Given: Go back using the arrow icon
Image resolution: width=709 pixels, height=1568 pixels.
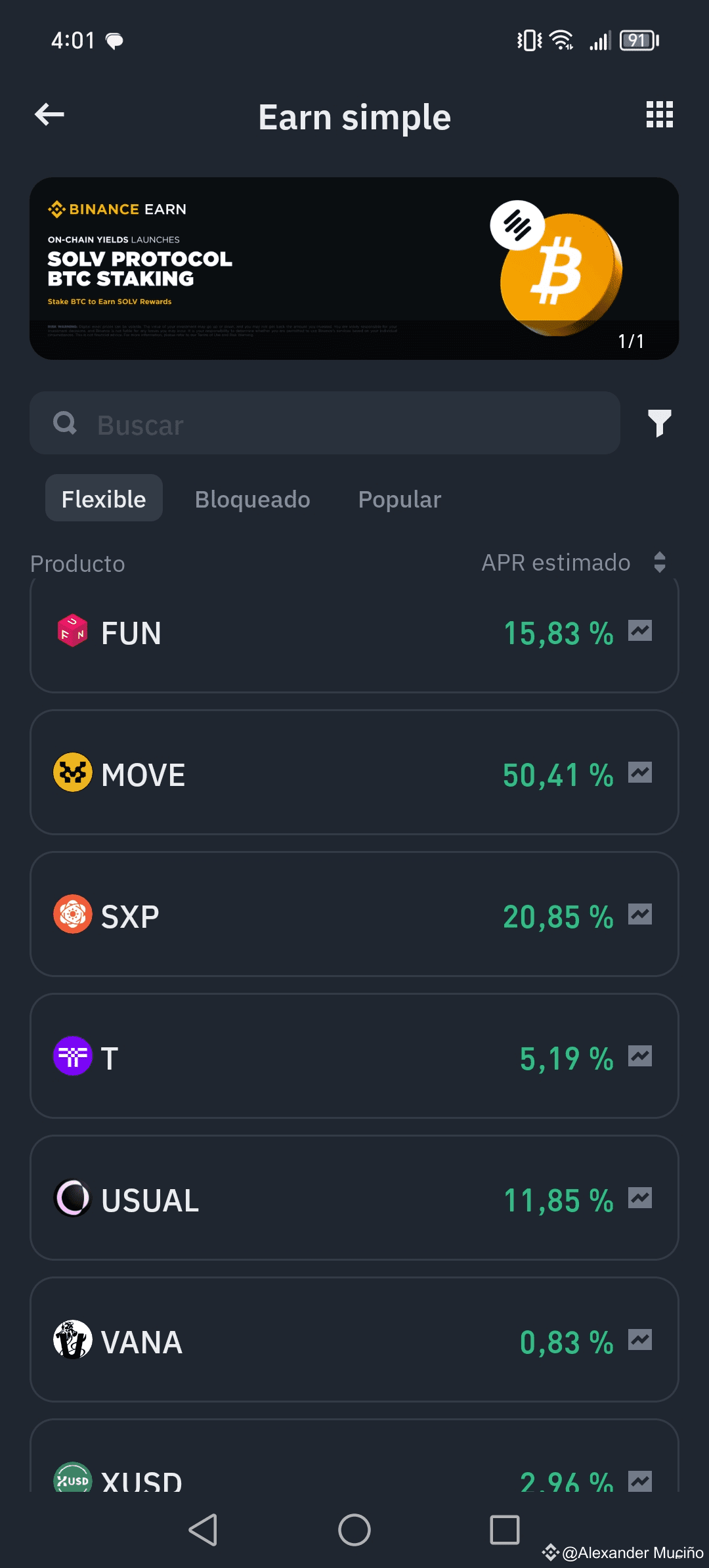Looking at the screenshot, I should tap(49, 115).
